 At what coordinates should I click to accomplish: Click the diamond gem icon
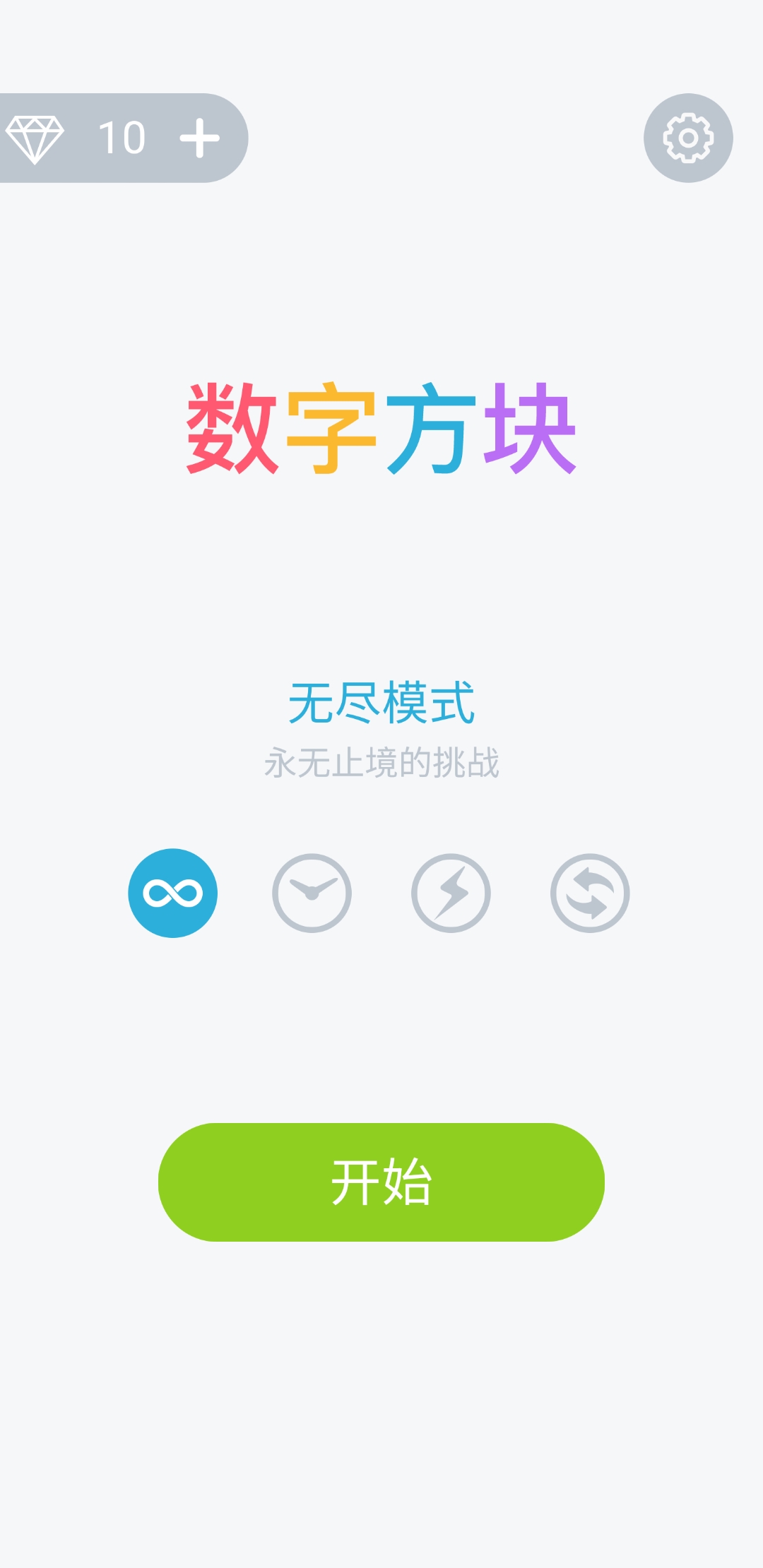pos(37,139)
